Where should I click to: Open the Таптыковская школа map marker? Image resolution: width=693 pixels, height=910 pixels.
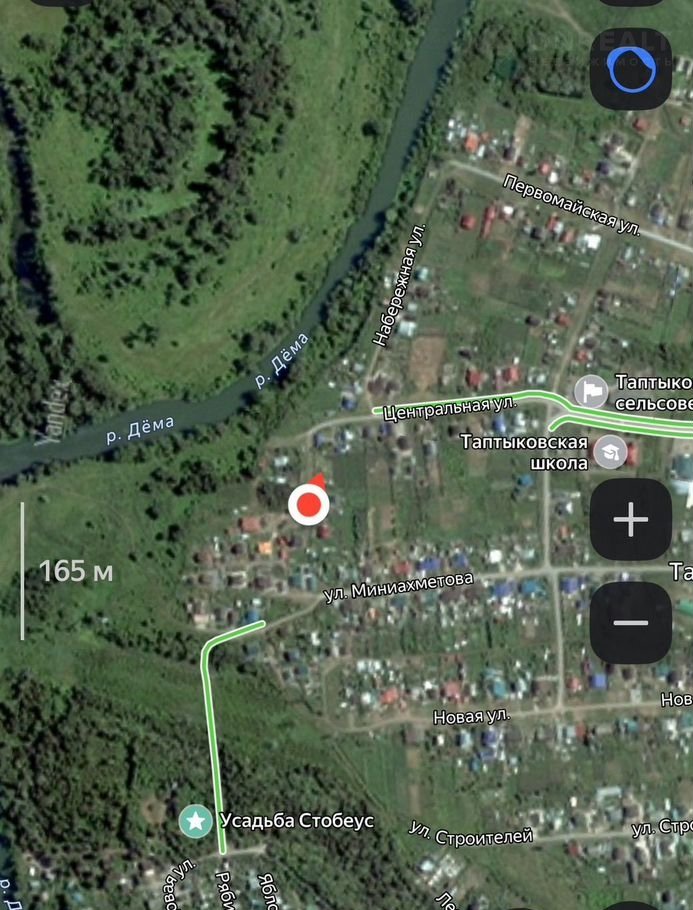click(610, 451)
